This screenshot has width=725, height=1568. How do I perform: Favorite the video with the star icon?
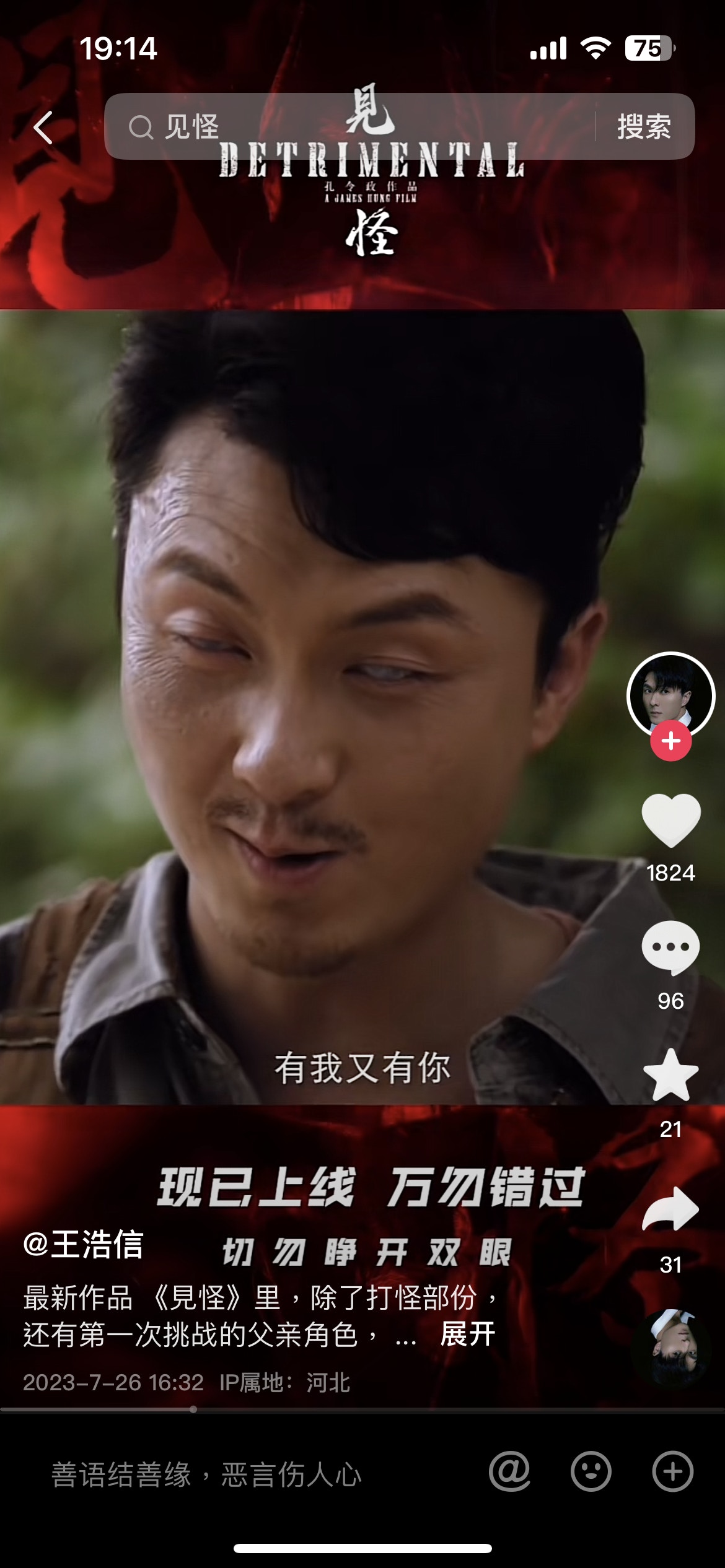click(670, 1076)
